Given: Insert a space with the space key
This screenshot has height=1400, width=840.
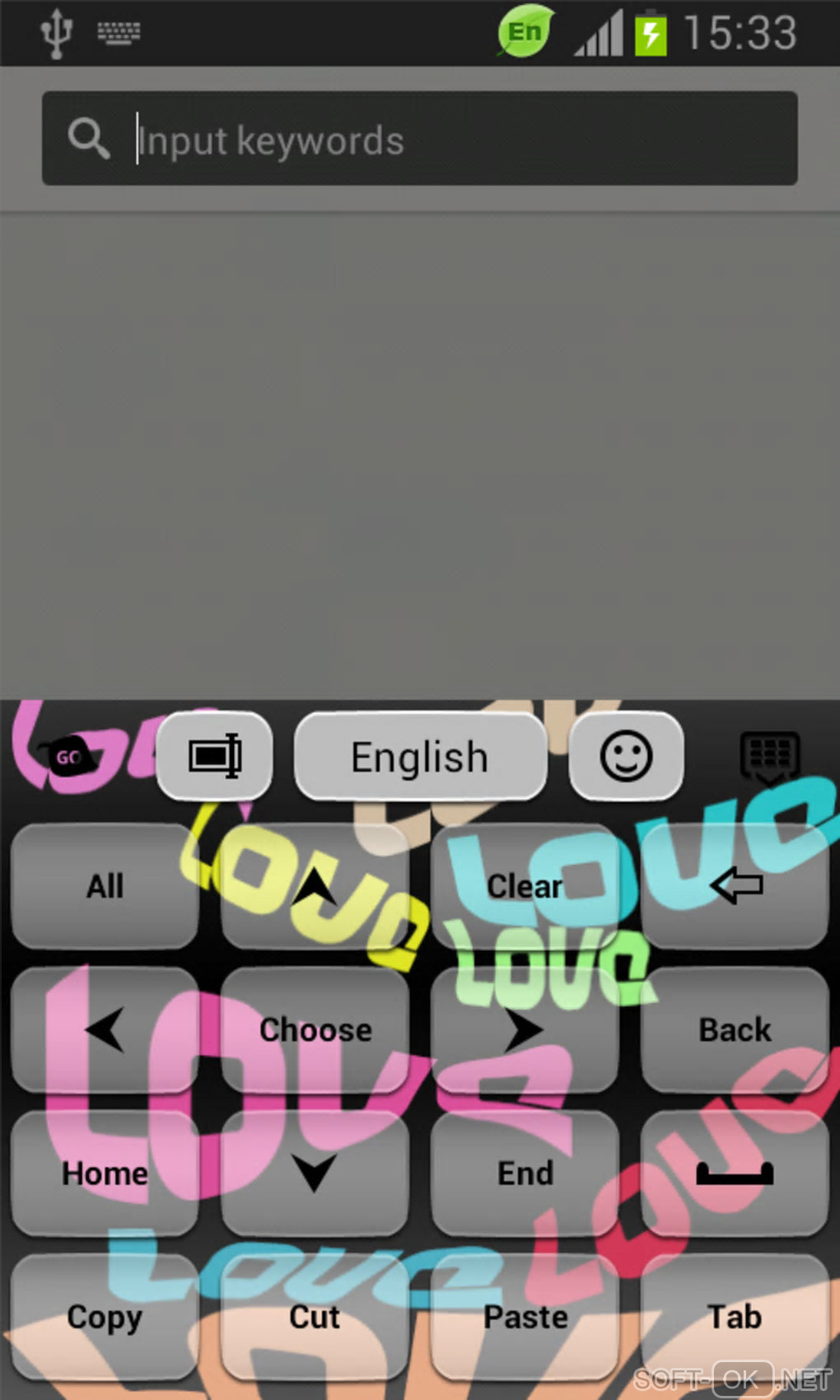Looking at the screenshot, I should [x=735, y=1173].
